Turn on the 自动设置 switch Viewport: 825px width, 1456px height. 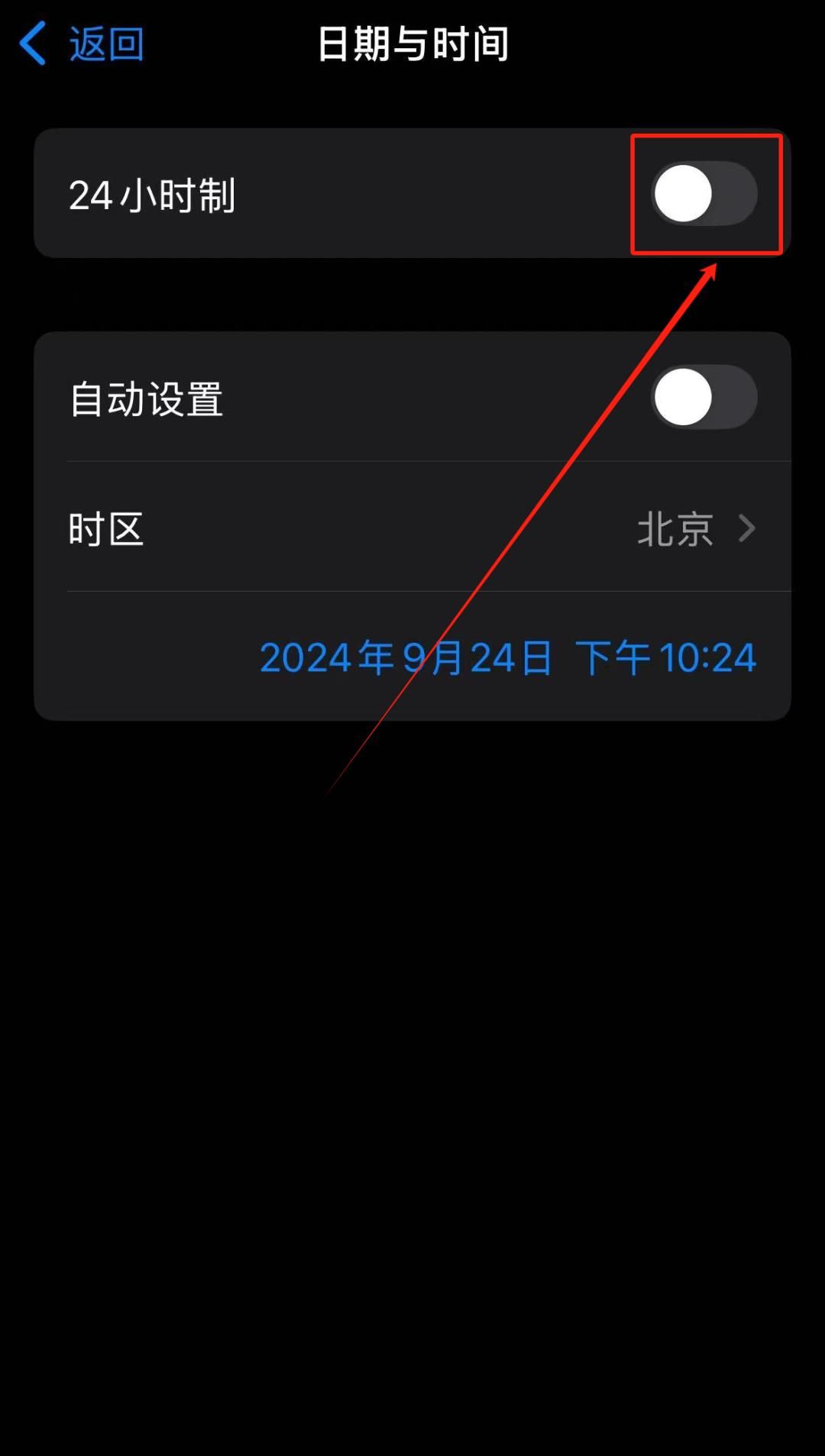[704, 396]
